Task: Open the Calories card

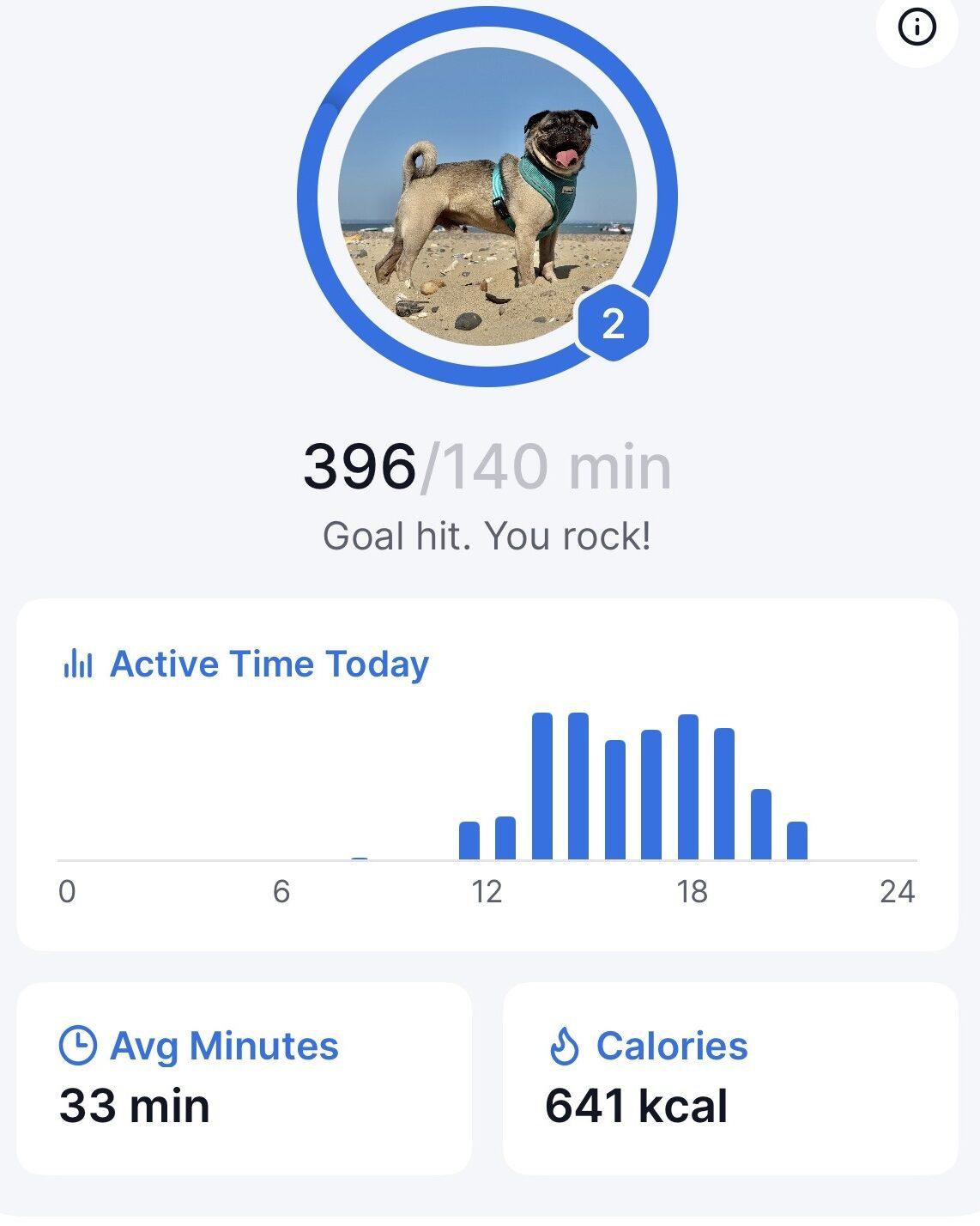Action: click(729, 1078)
